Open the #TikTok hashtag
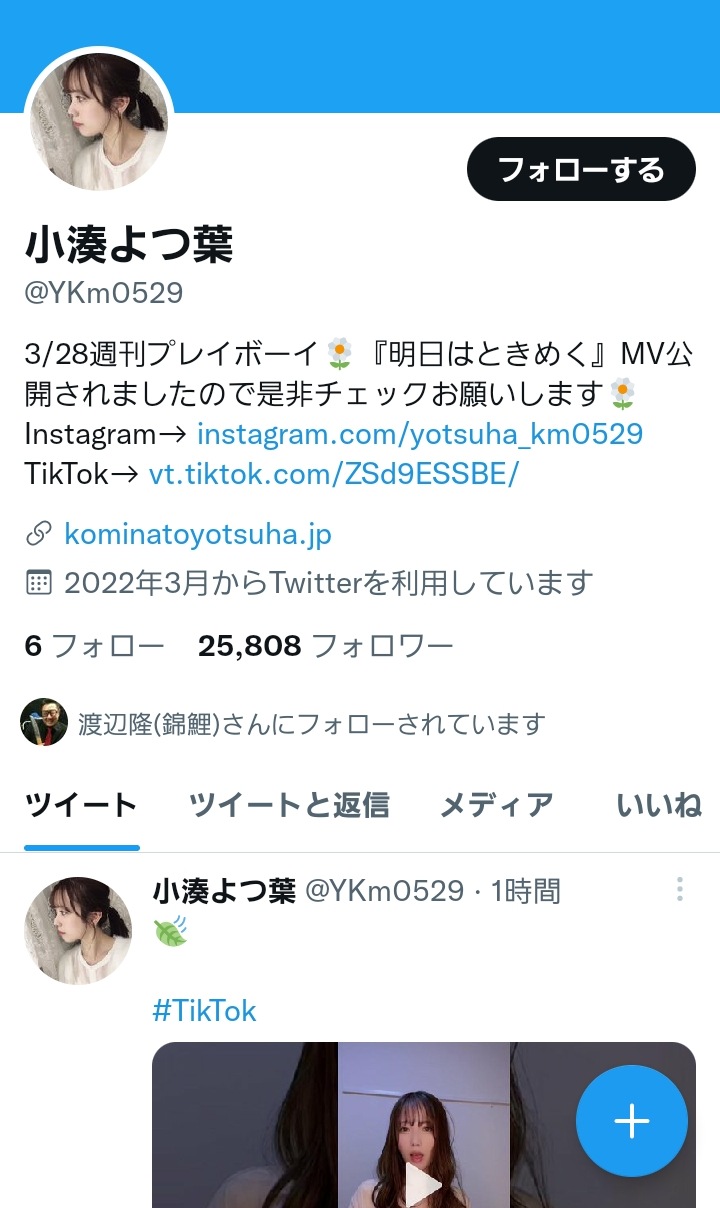The height and width of the screenshot is (1208, 720). 204,1011
